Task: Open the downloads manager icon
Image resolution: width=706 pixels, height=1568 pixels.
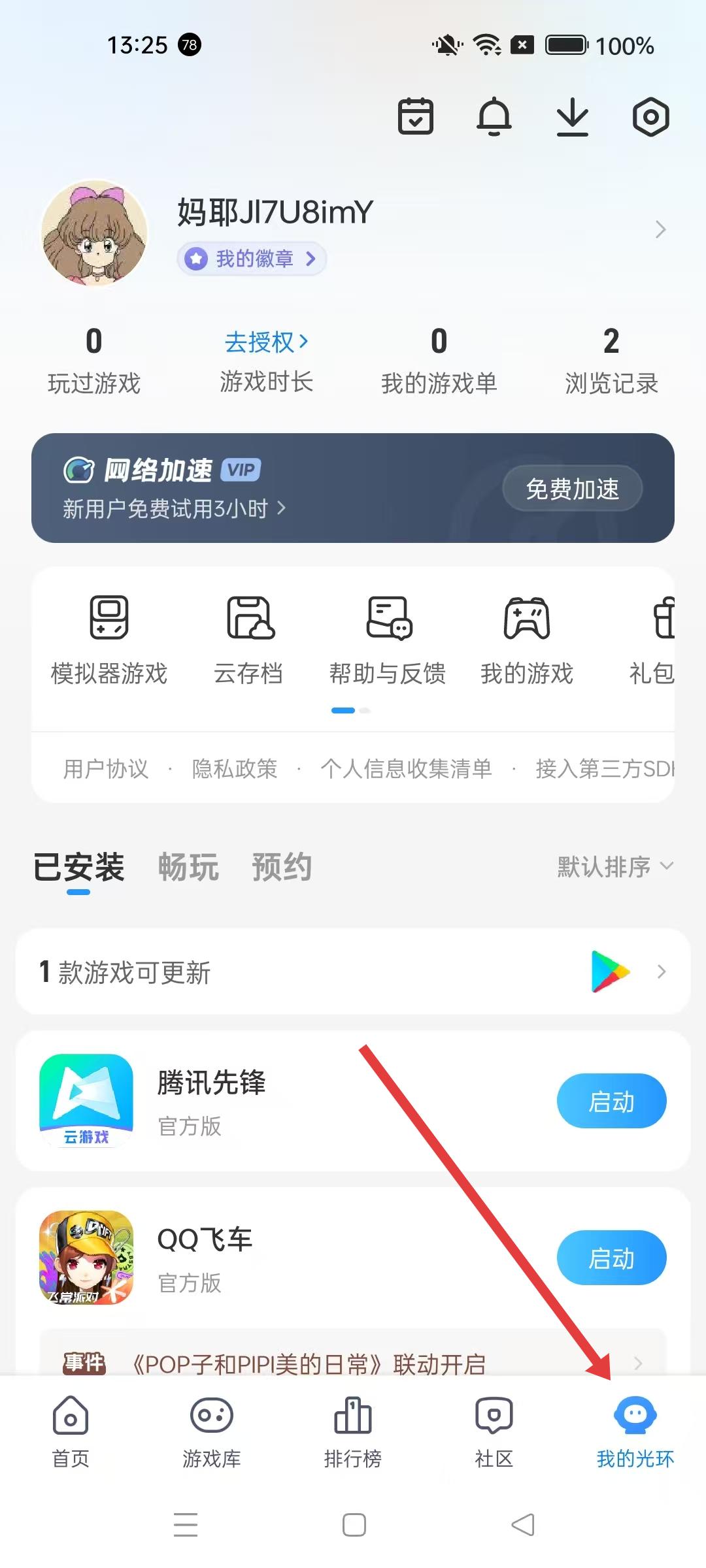Action: (x=573, y=117)
